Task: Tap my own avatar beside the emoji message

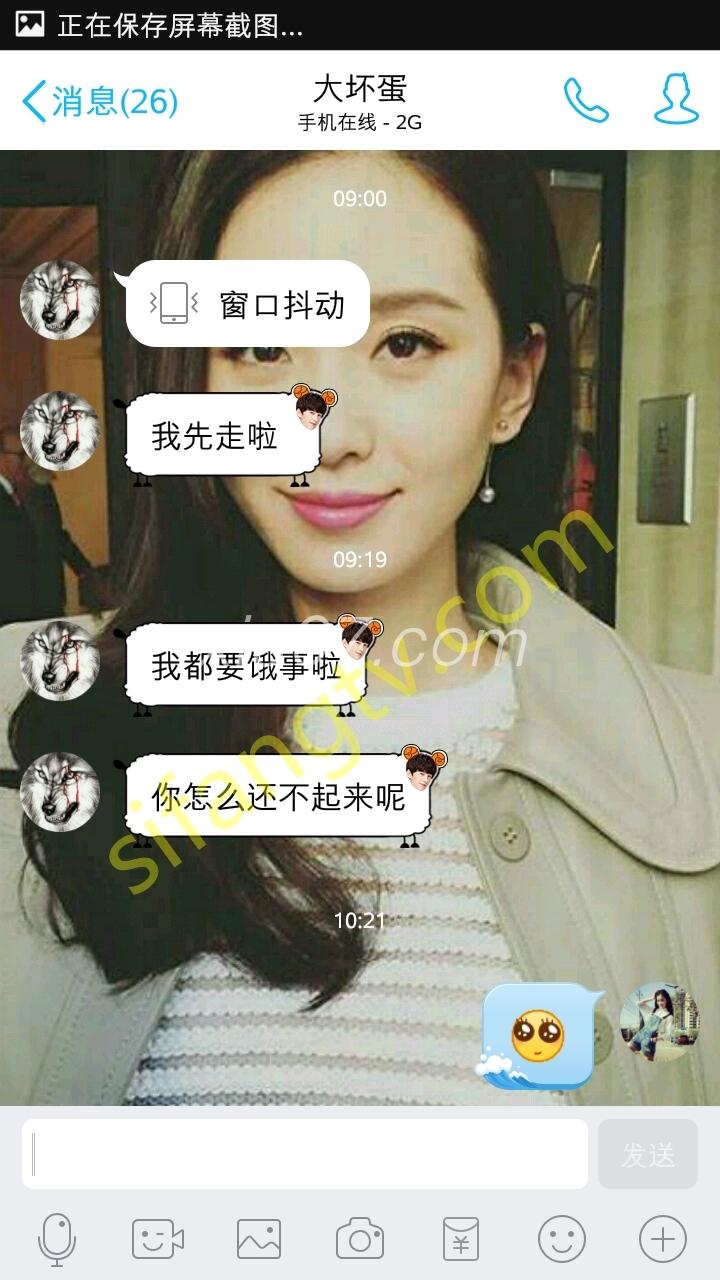Action: 659,1021
